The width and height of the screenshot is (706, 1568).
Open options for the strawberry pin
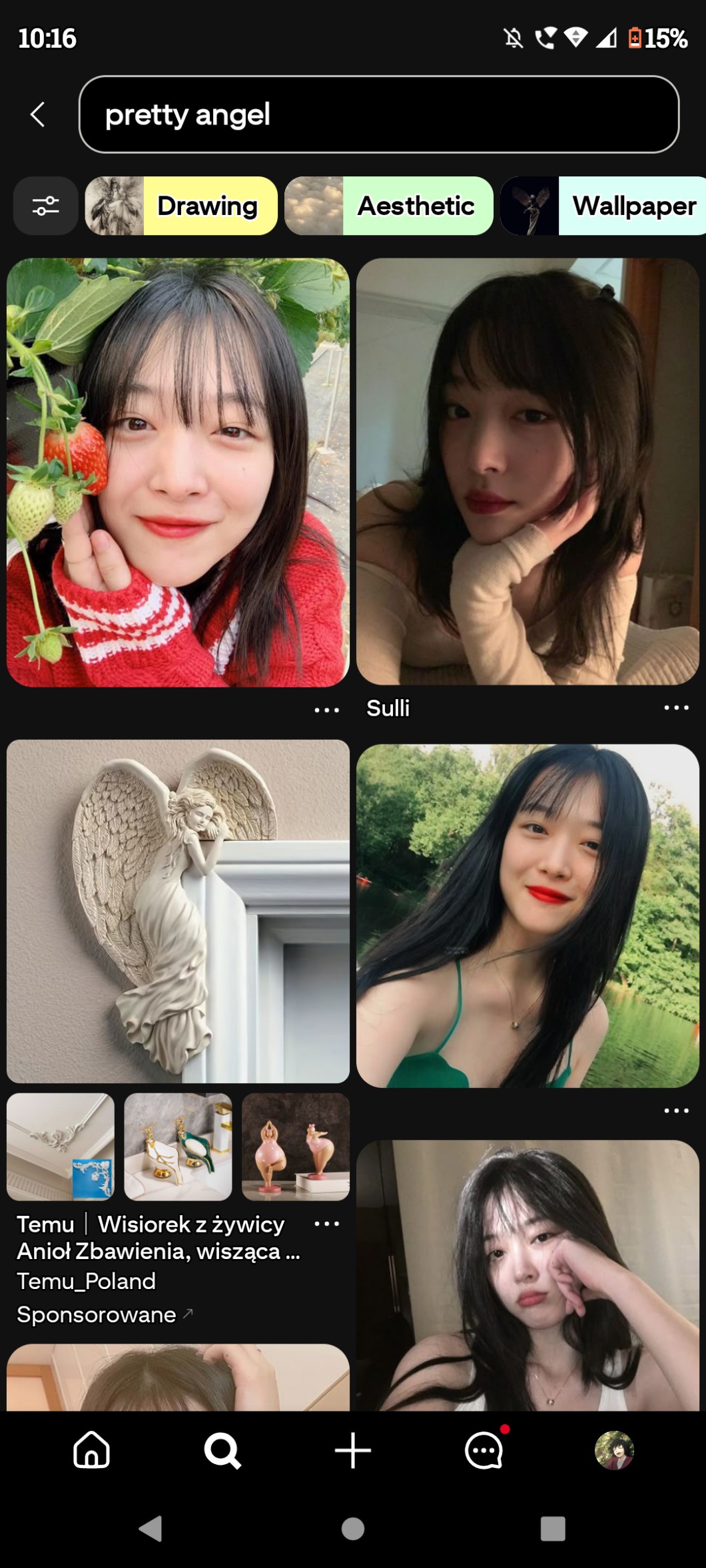[x=326, y=710]
